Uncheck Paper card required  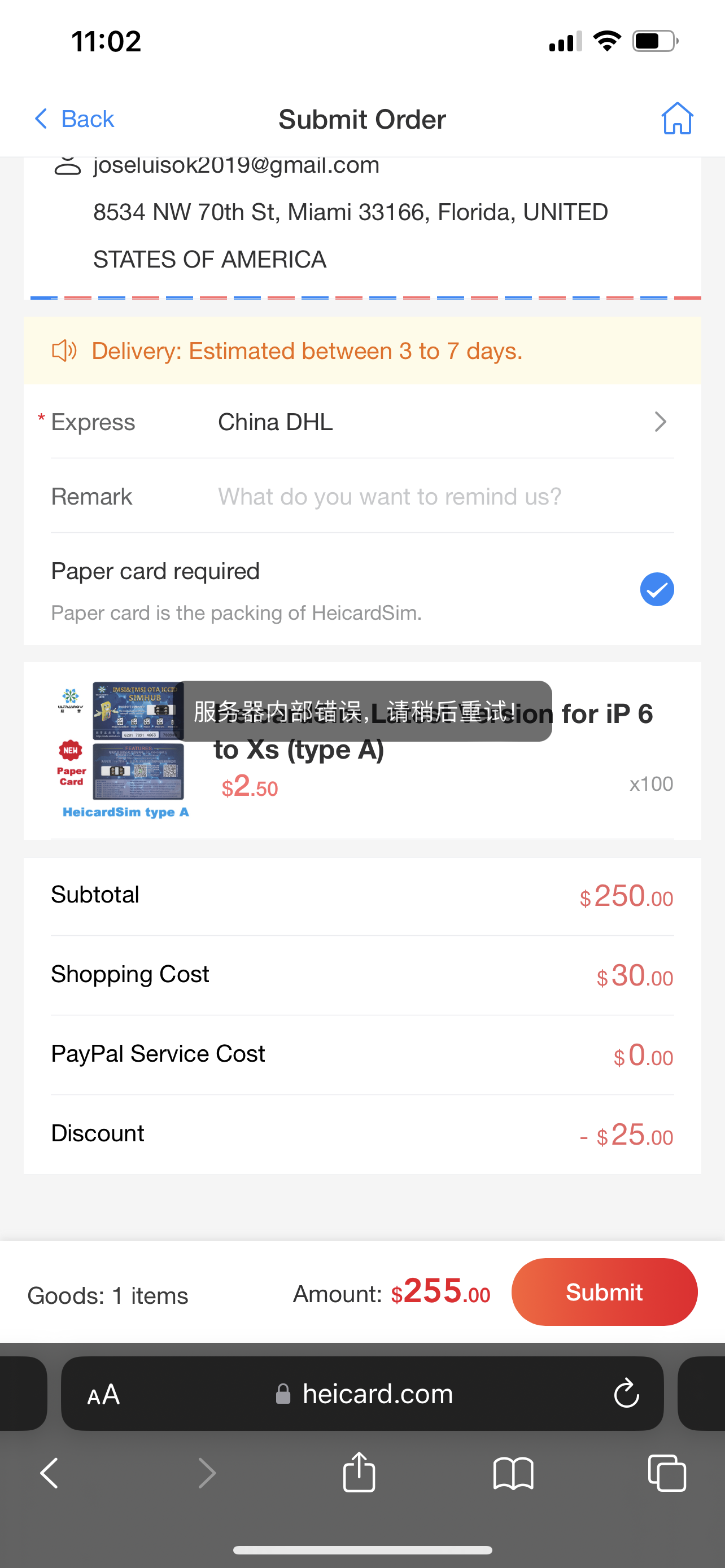(x=657, y=589)
